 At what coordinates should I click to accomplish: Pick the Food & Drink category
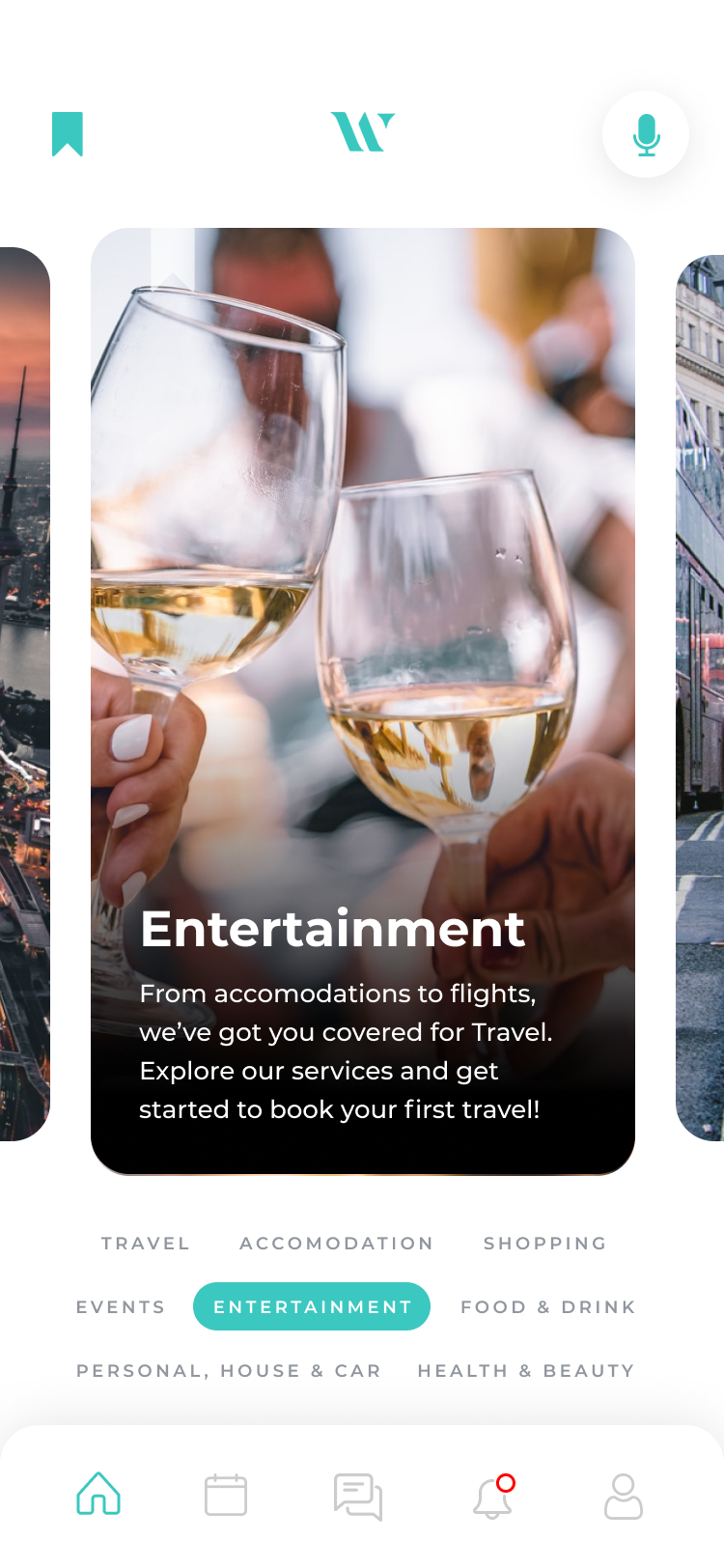click(548, 1307)
